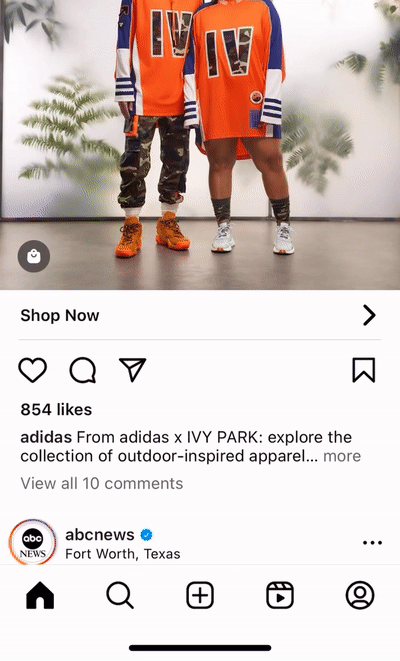Expand the adidas caption with more
400x661 pixels.
point(342,456)
